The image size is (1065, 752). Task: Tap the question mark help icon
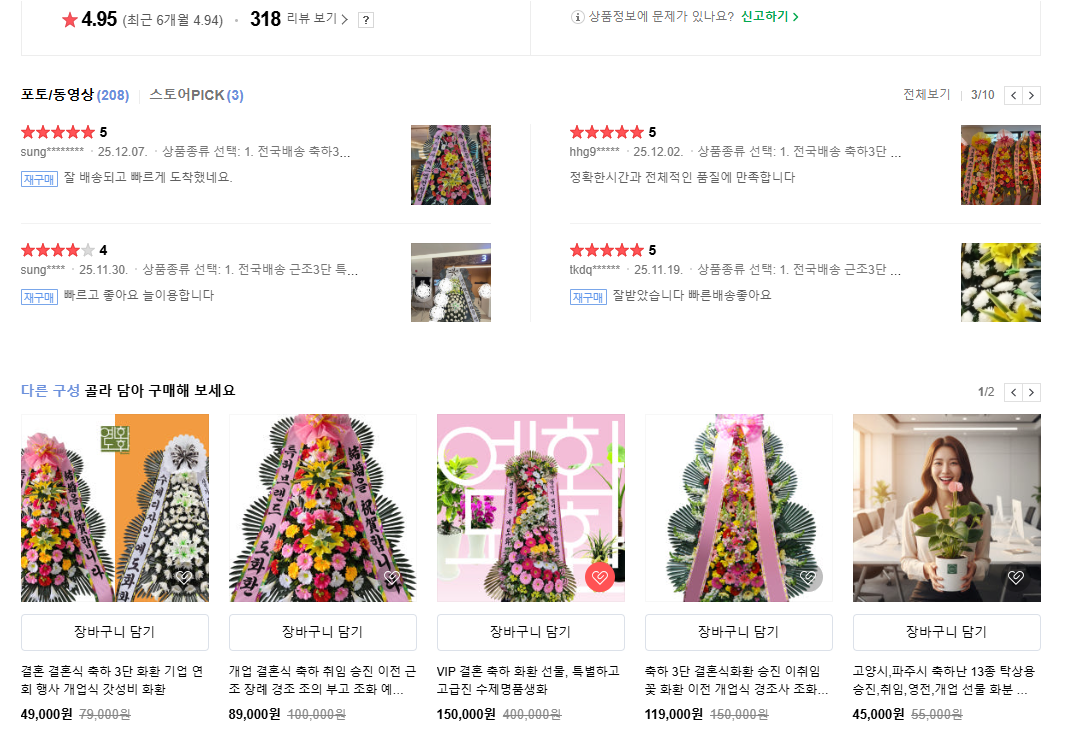click(366, 20)
